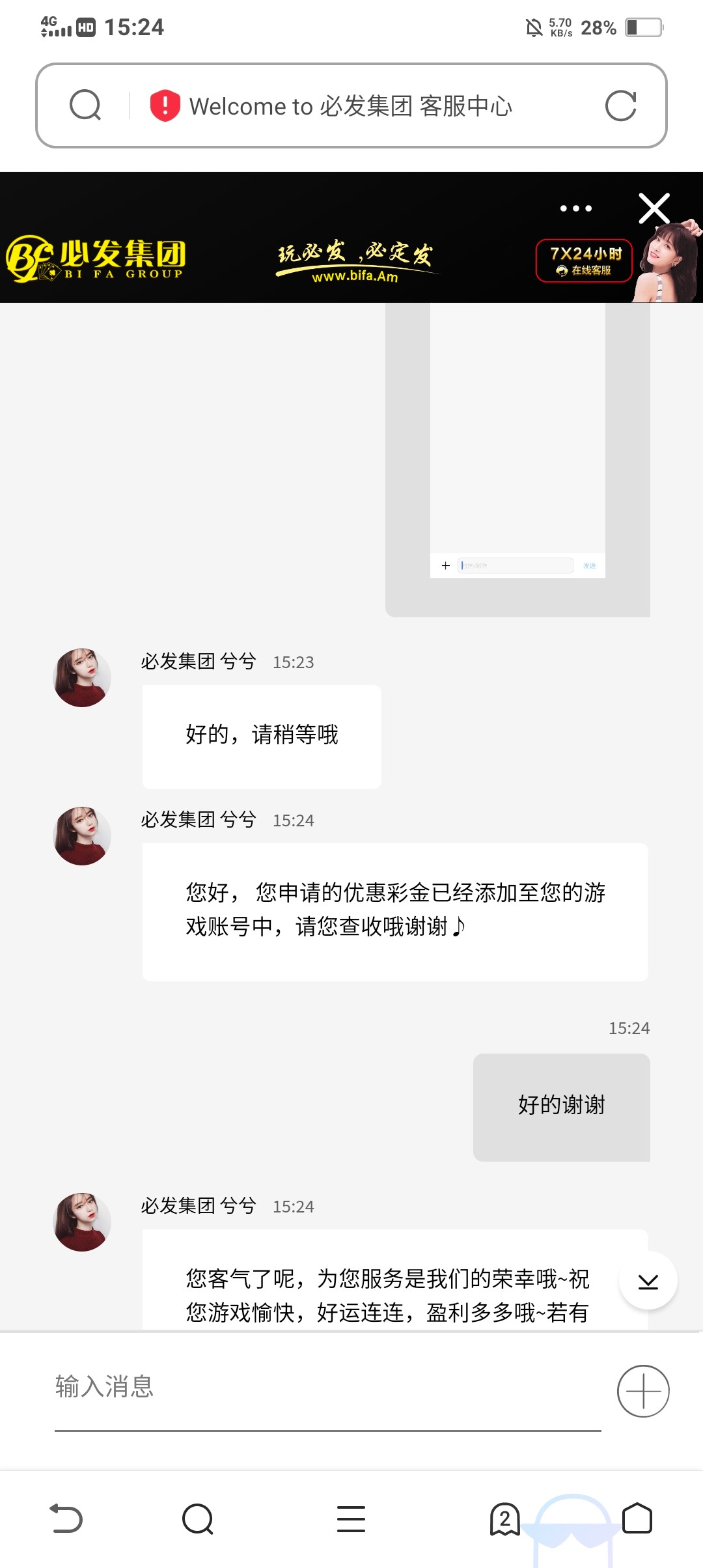Go to the browser home page
Screen dimensions: 703x1568
click(637, 1519)
